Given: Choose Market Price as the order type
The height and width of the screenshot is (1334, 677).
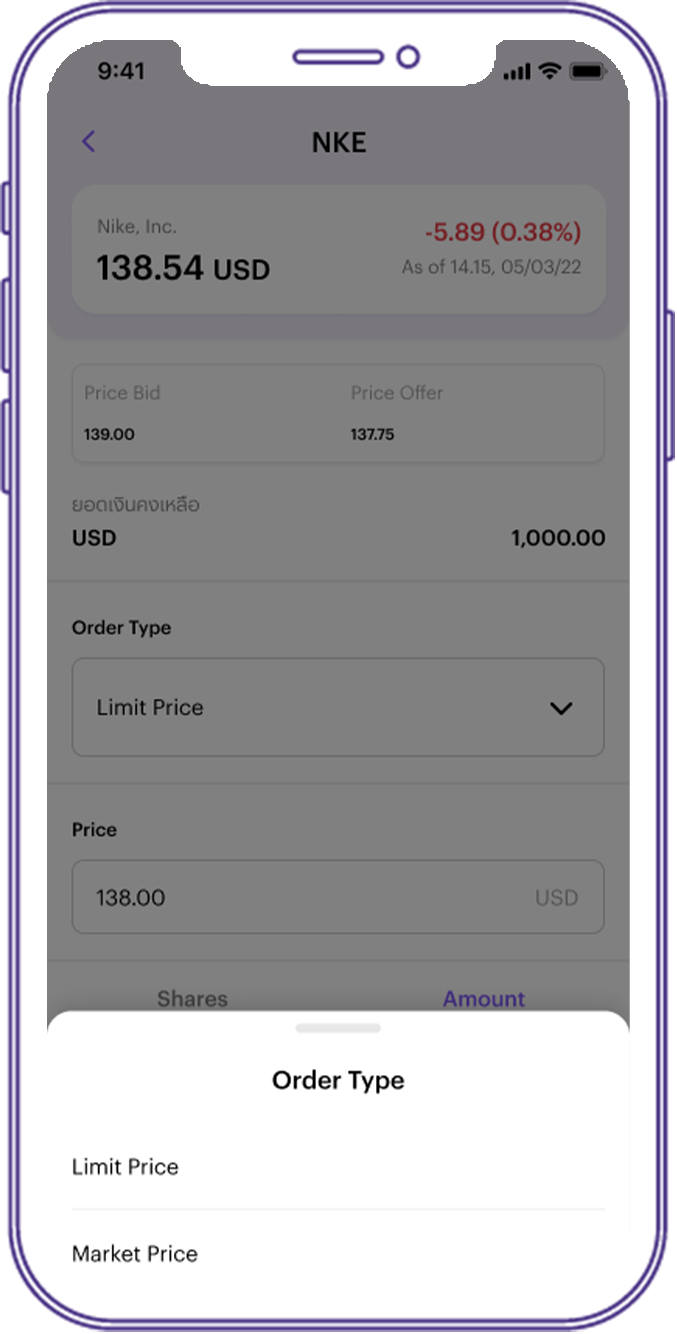Looking at the screenshot, I should point(135,1254).
